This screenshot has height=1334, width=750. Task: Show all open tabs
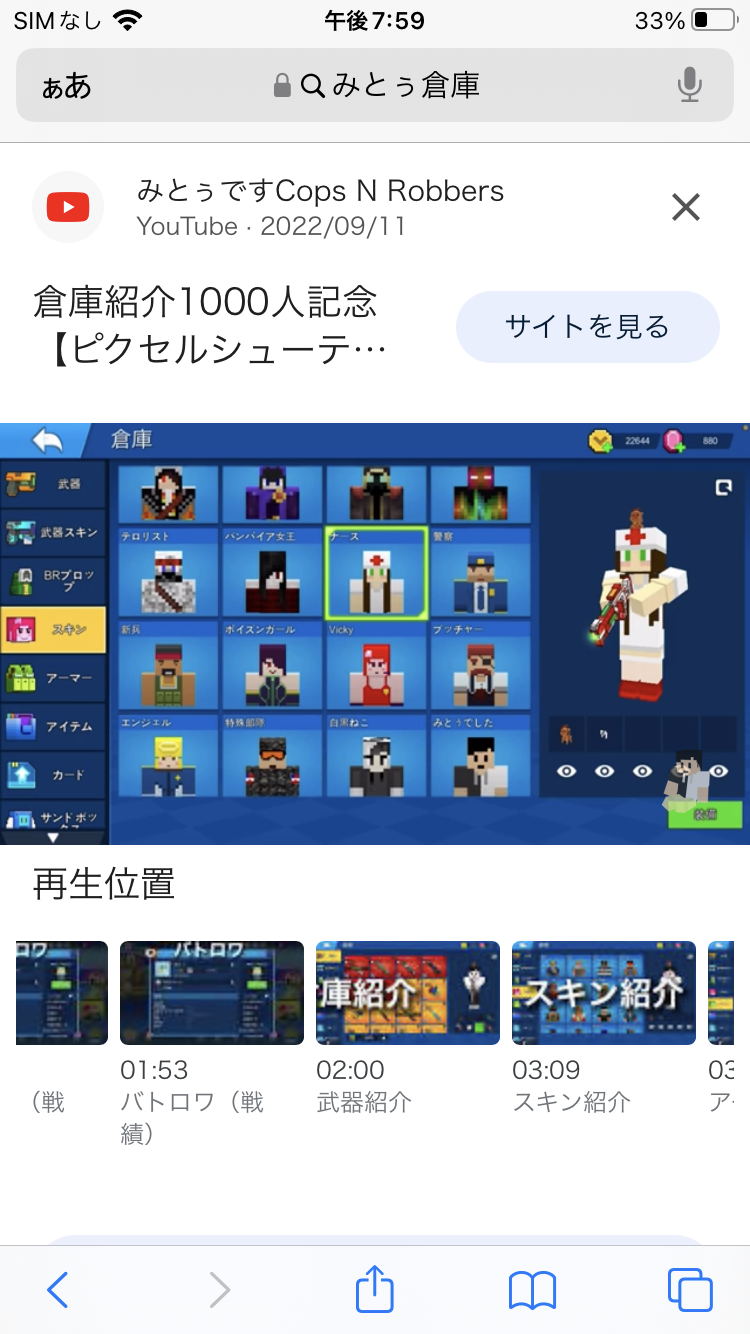pyautogui.click(x=690, y=1290)
